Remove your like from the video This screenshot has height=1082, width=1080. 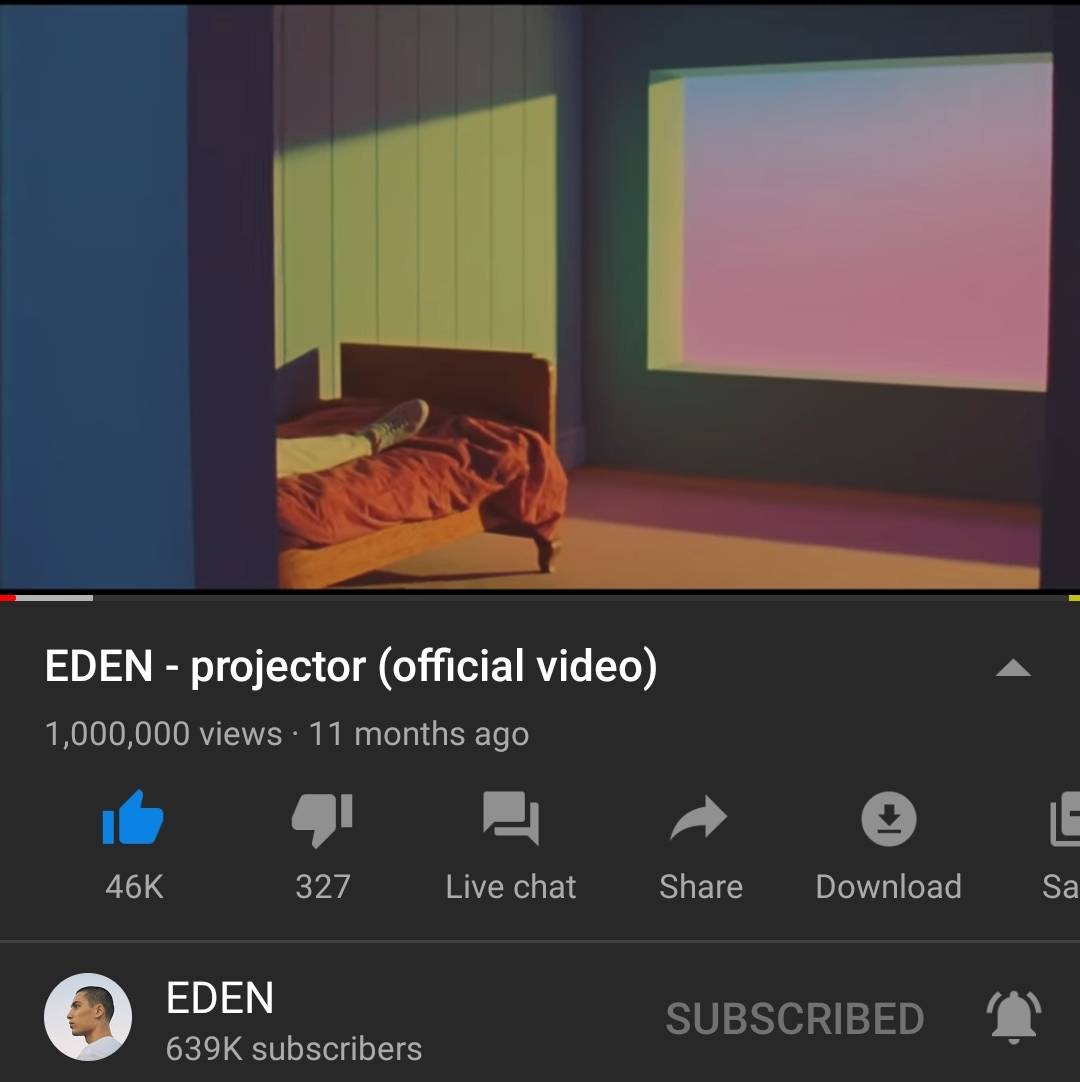pos(133,818)
